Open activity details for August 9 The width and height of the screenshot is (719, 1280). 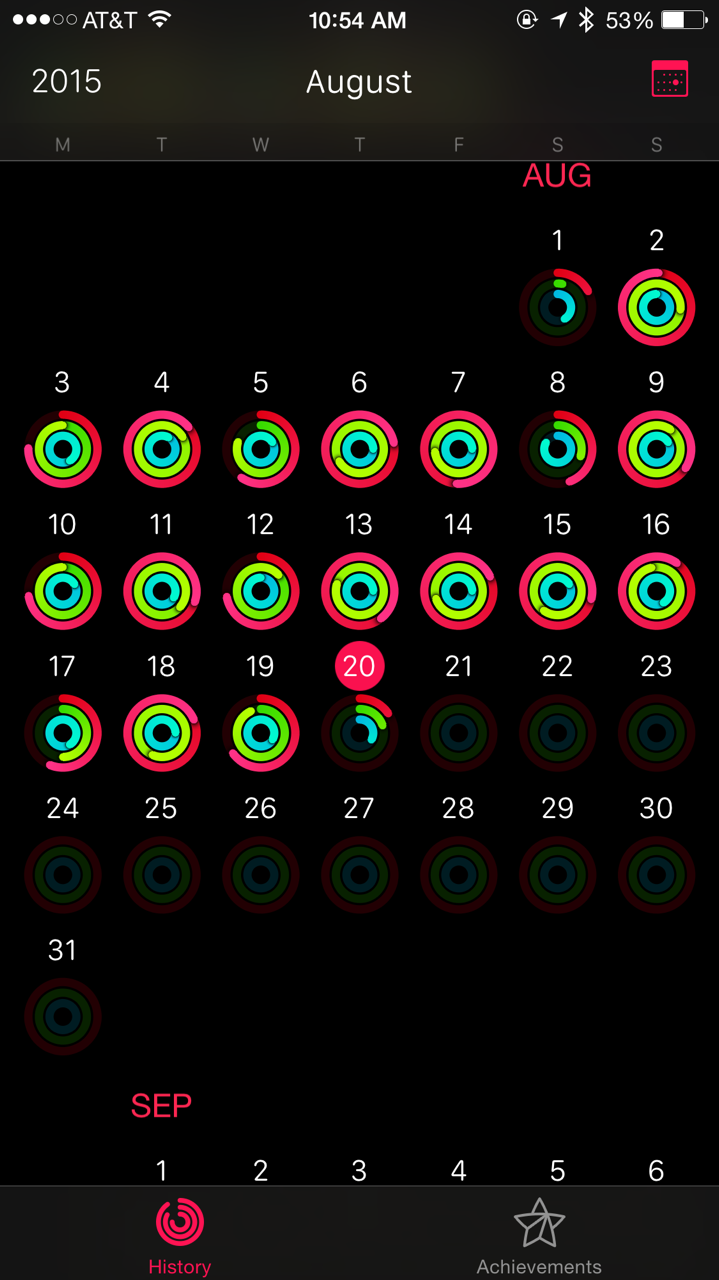(656, 449)
